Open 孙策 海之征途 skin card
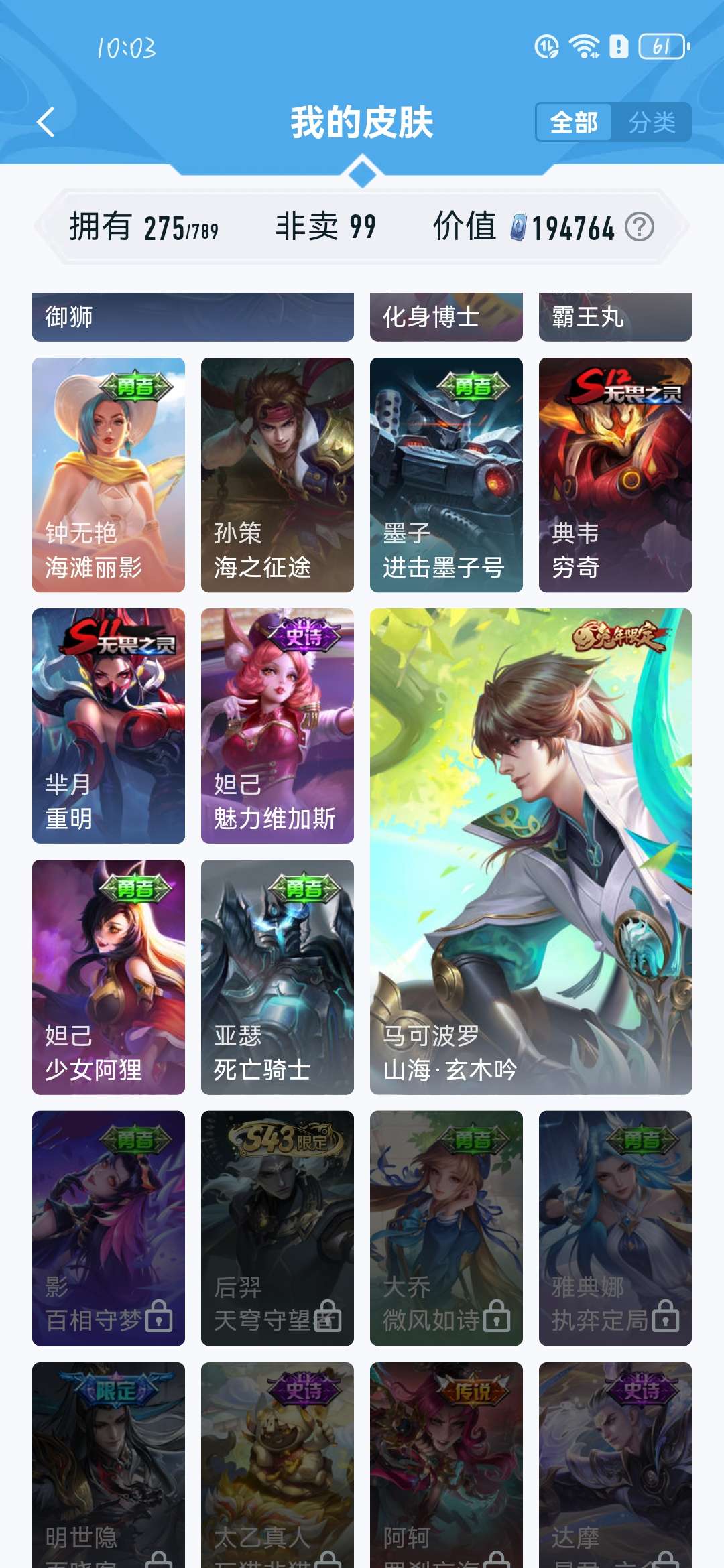 tap(278, 474)
